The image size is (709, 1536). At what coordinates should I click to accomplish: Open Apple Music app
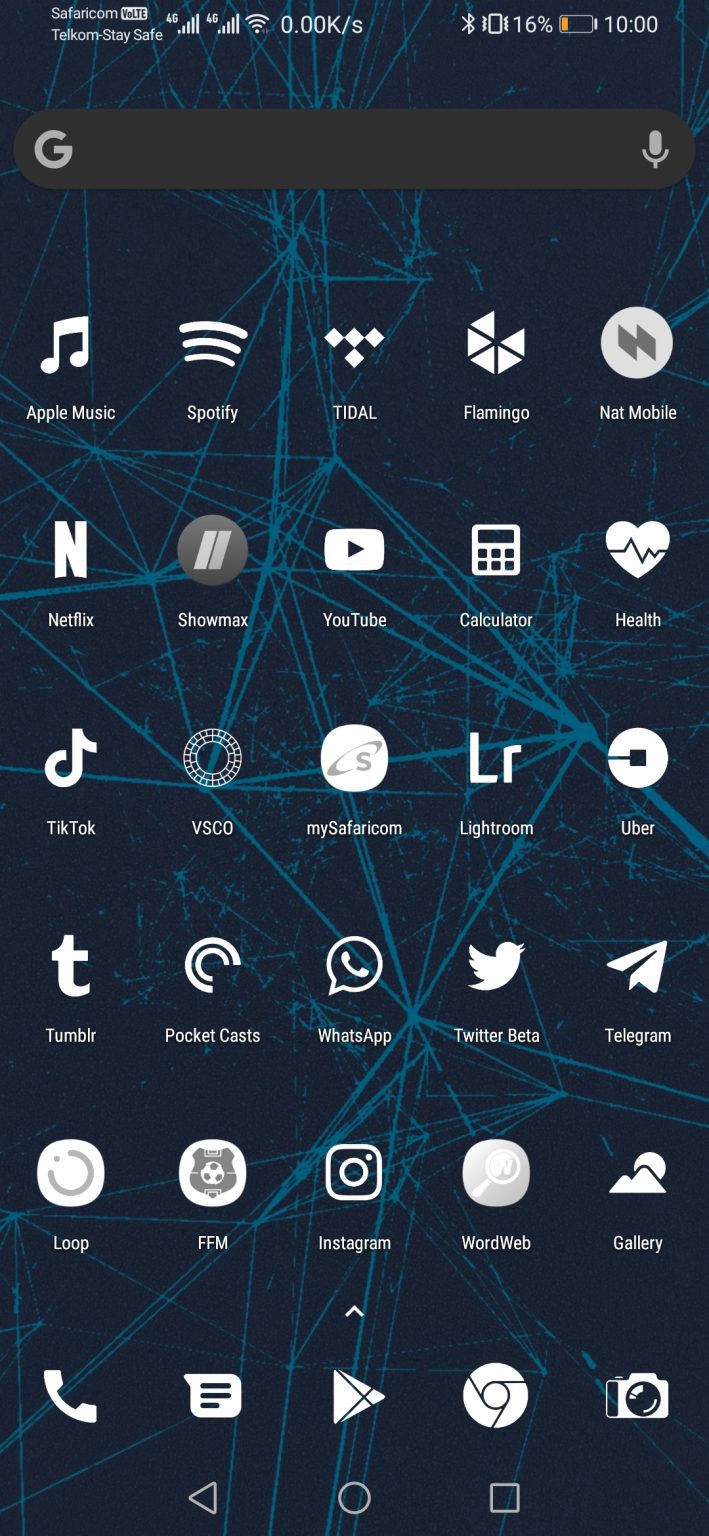click(x=70, y=345)
